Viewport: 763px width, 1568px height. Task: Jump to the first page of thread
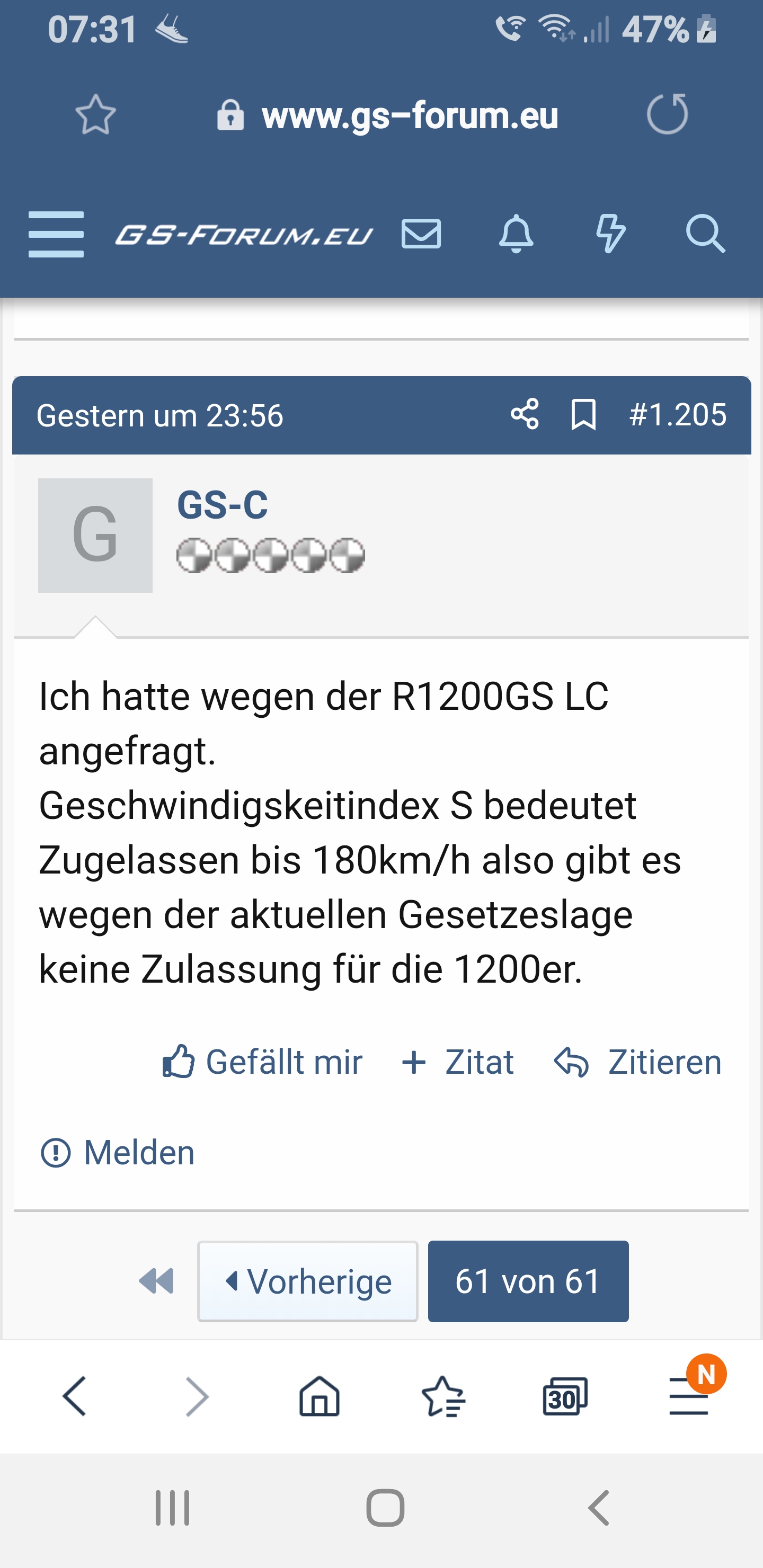coord(157,1281)
